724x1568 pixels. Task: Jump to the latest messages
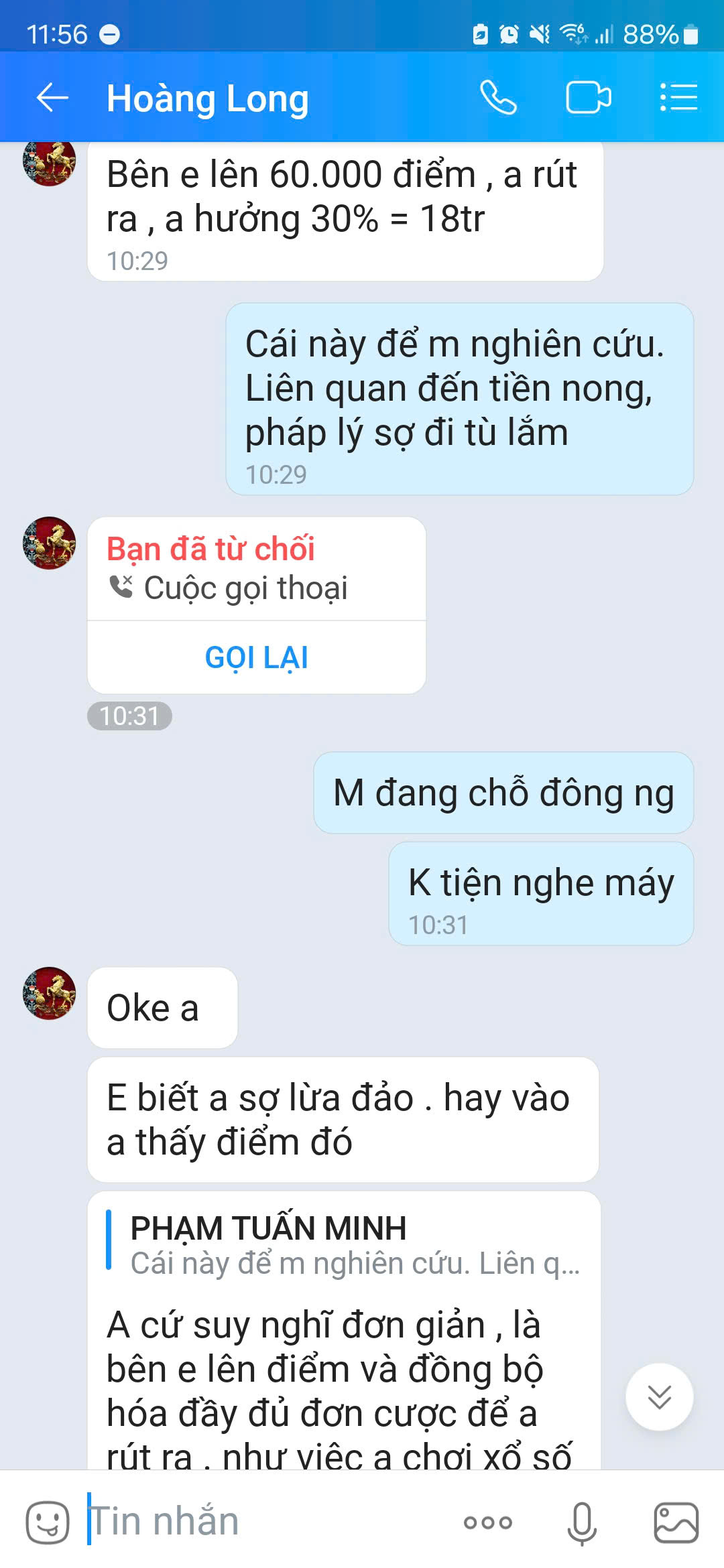(x=659, y=1397)
